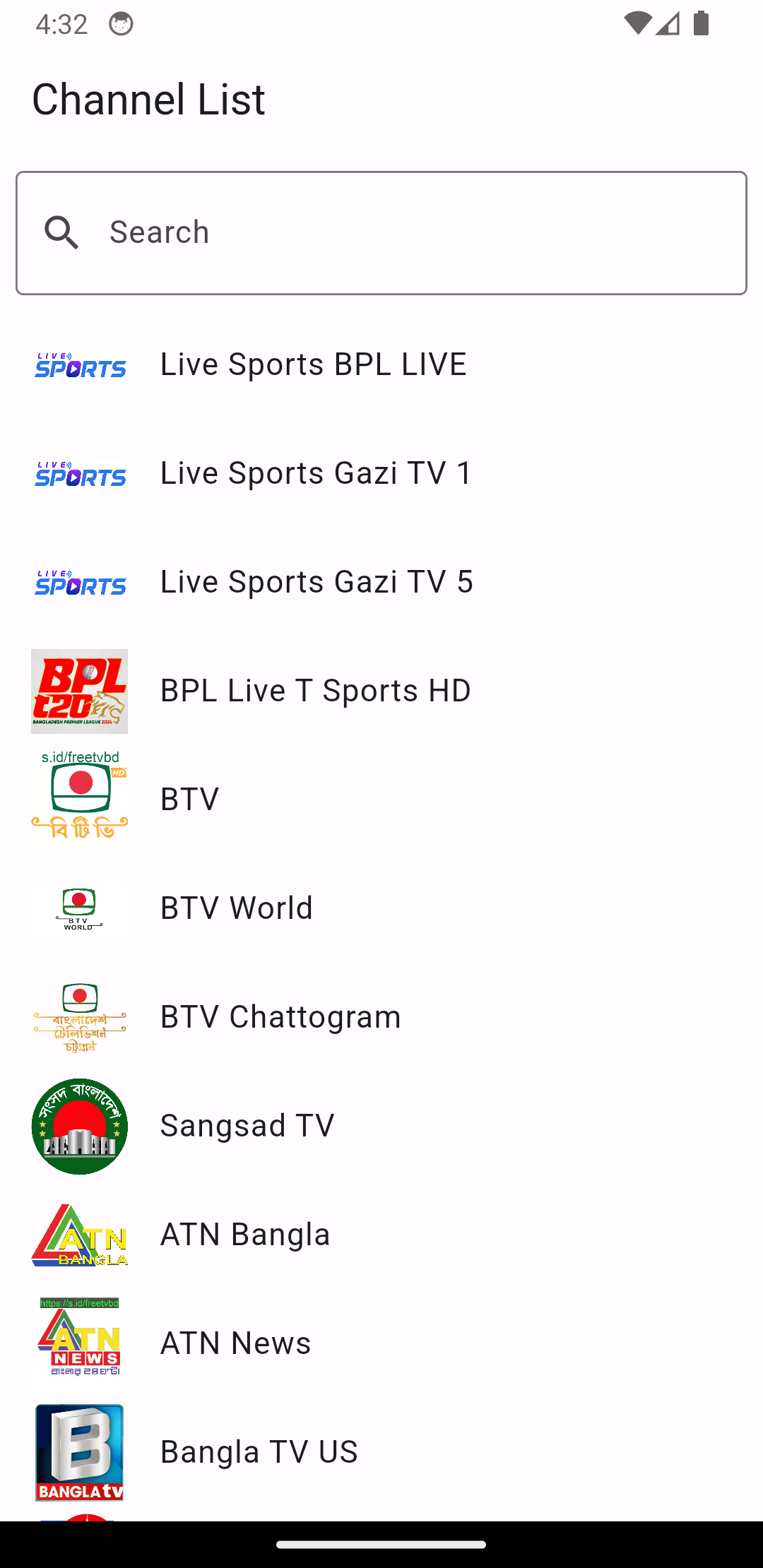Tap the Live Sports Gazi TV 1 logo
This screenshot has height=1568, width=763.
79,473
